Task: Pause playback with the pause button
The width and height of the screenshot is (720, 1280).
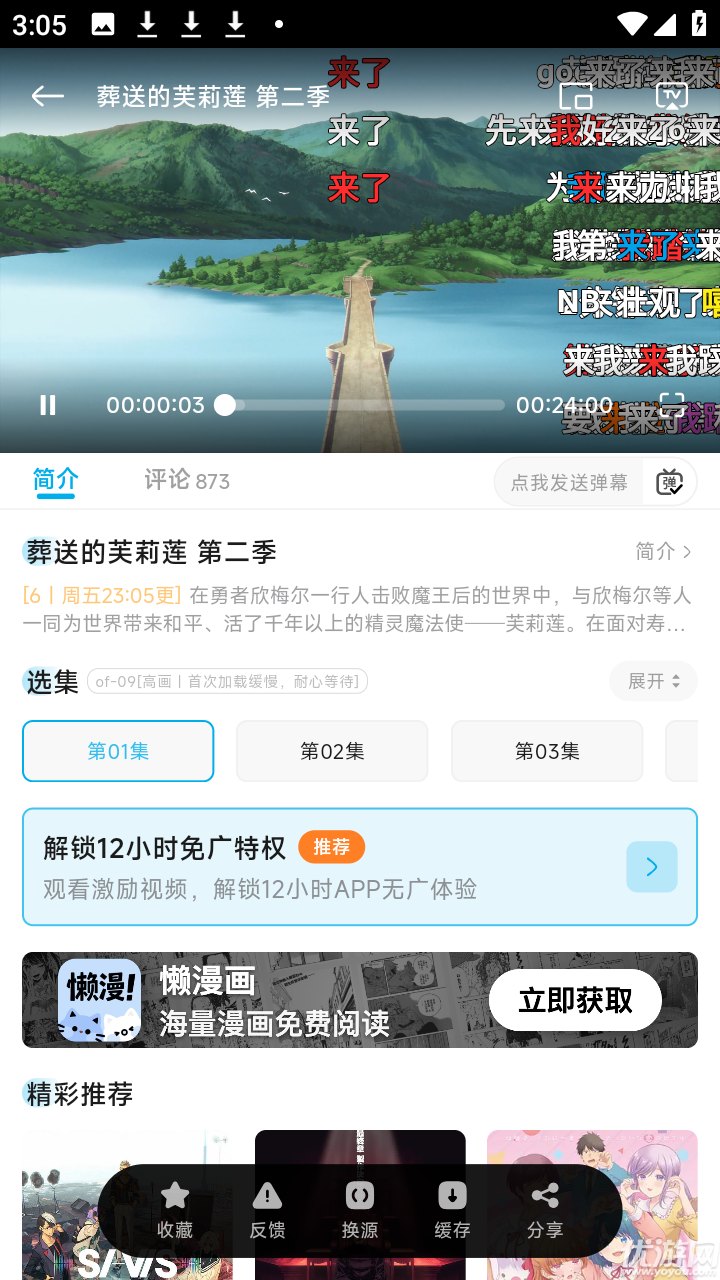Action: click(47, 405)
